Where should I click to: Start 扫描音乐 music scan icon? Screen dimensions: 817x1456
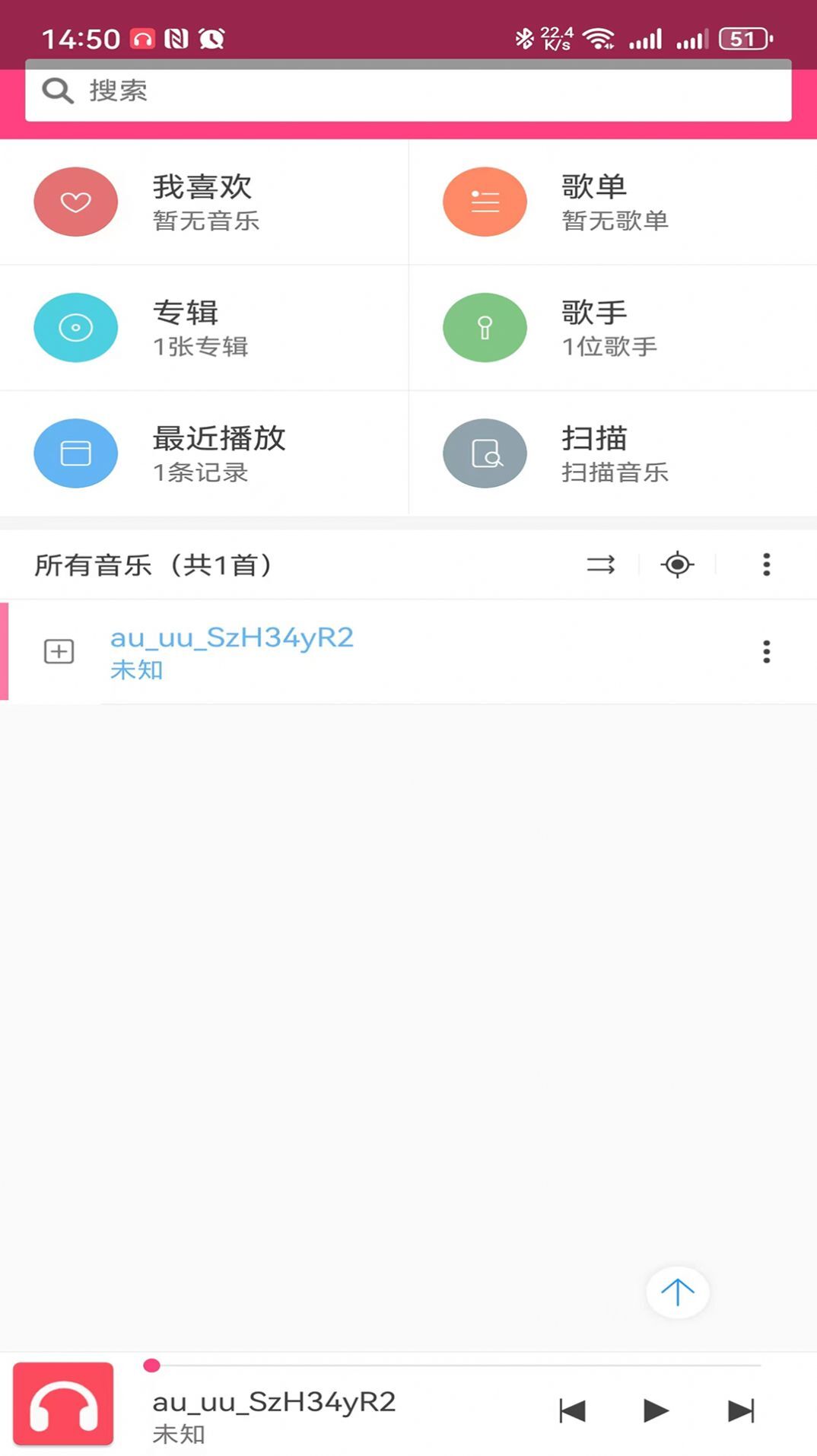pyautogui.click(x=485, y=453)
